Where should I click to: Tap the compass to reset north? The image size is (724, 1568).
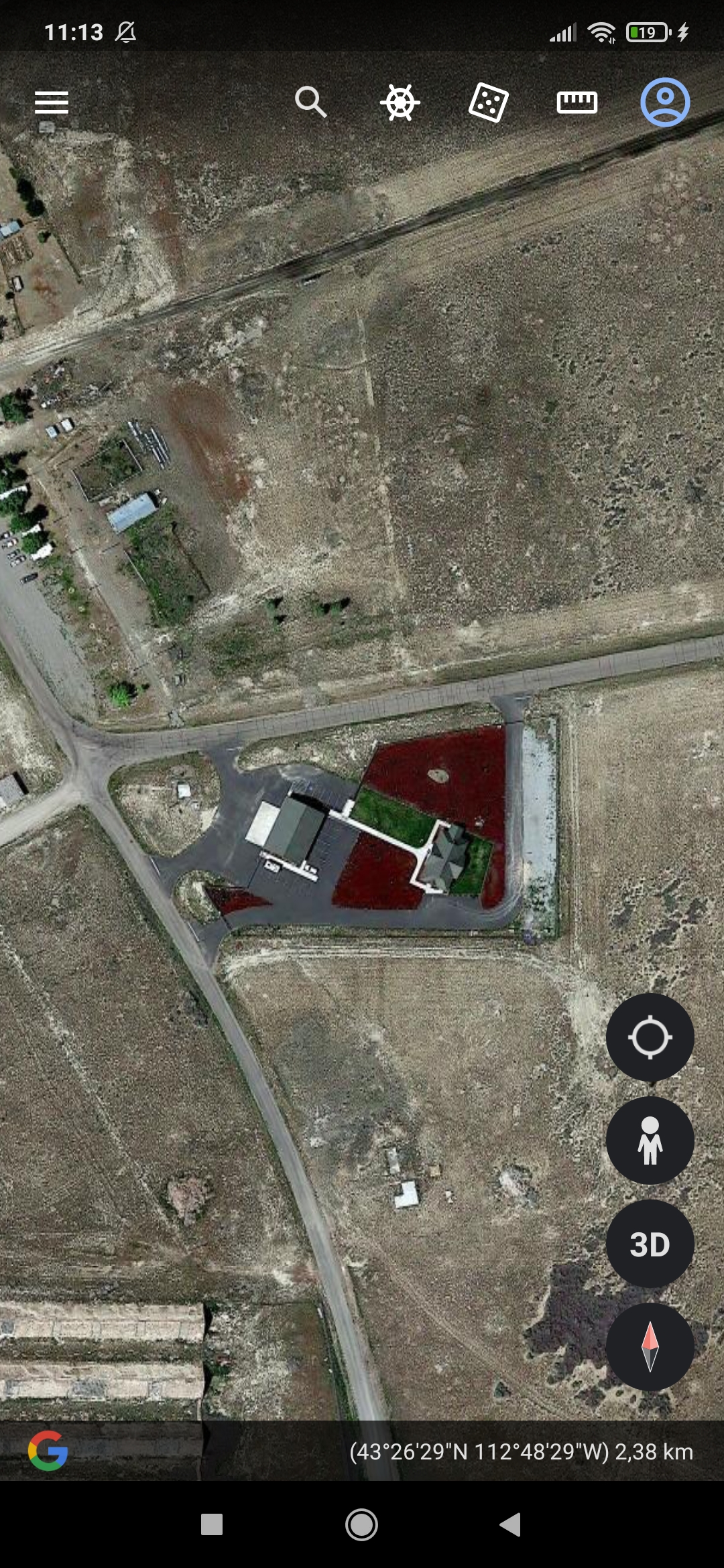650,1347
